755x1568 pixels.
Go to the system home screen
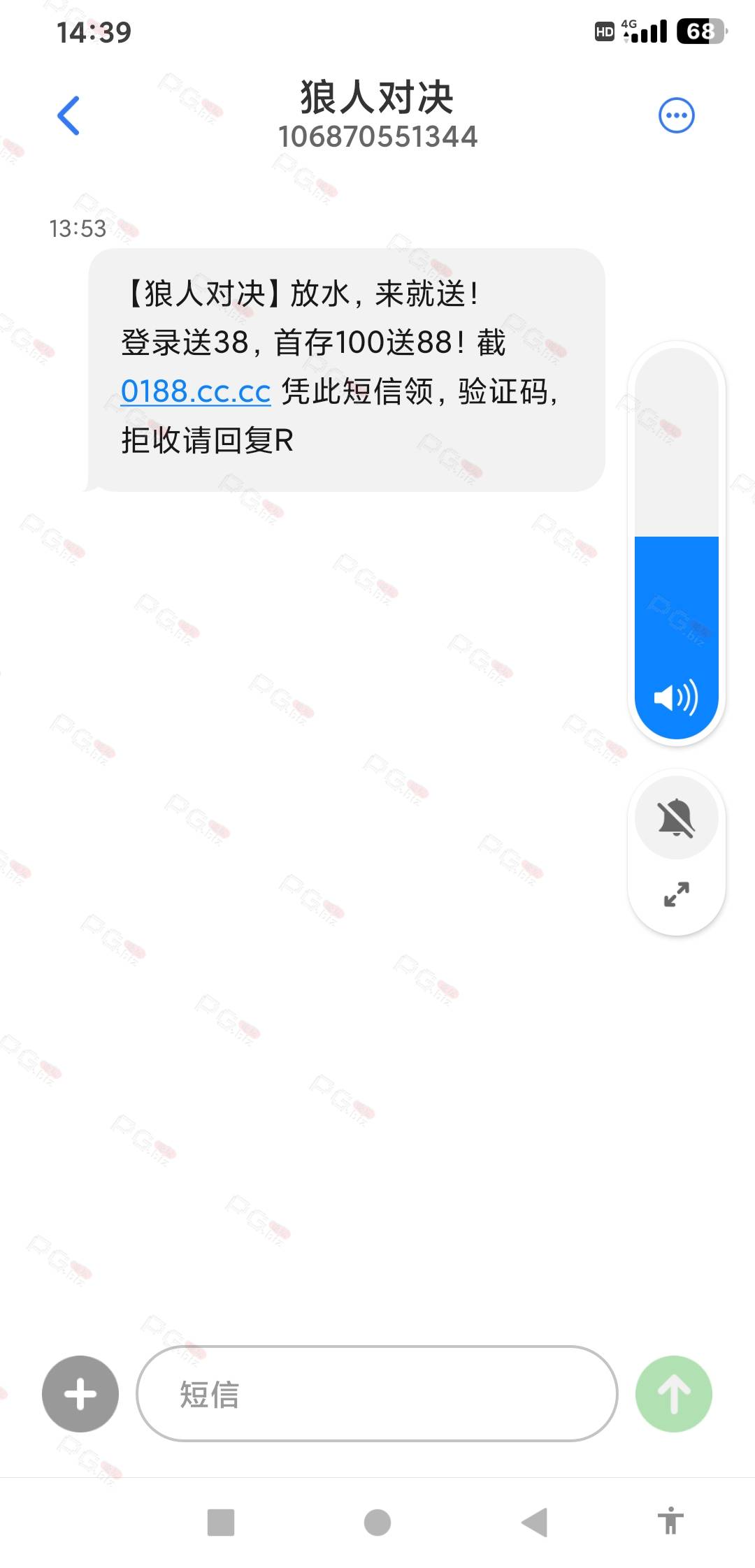pos(377,1523)
